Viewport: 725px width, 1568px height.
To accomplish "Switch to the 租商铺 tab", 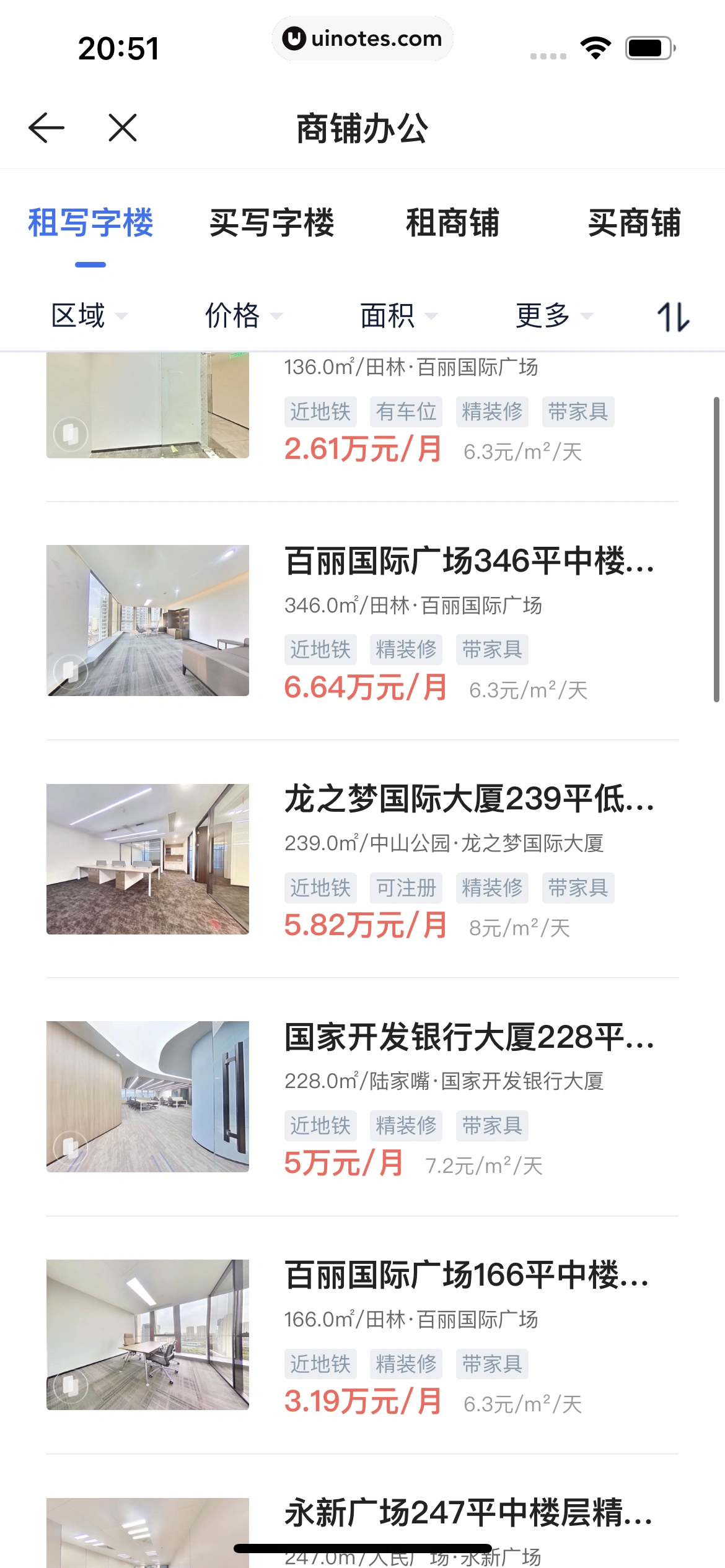I will click(452, 224).
